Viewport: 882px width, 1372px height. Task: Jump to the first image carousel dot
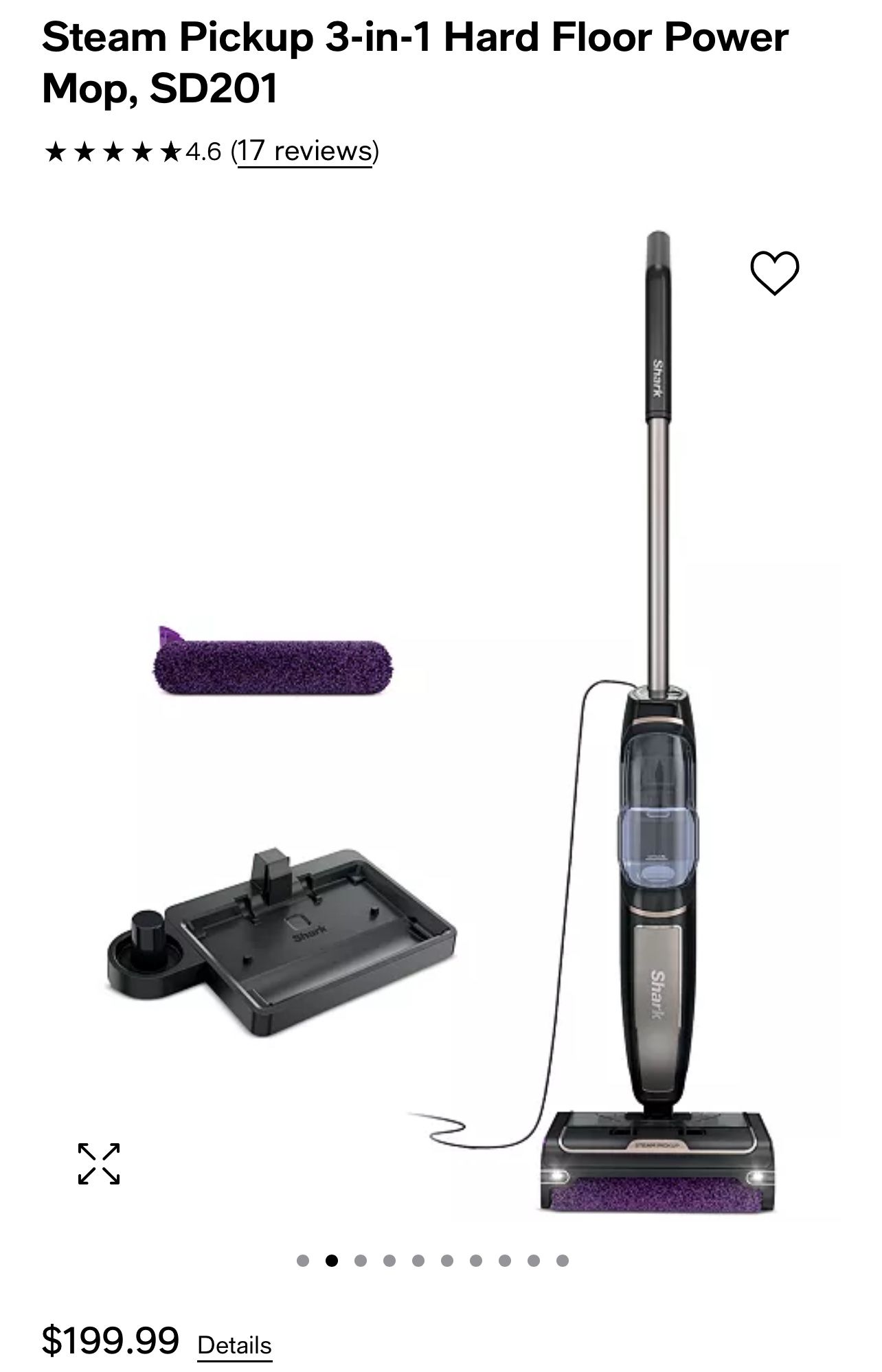(x=303, y=1261)
